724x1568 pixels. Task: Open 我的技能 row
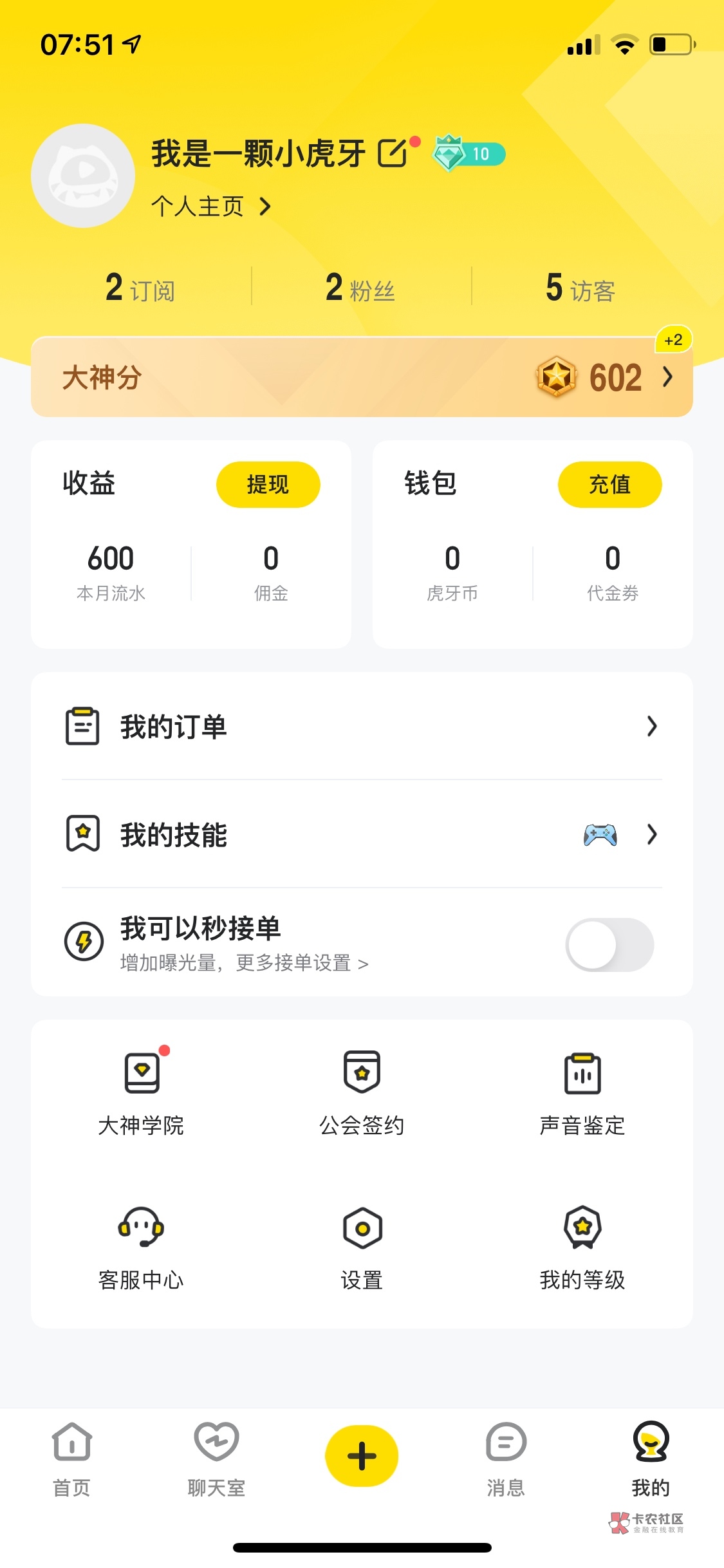pyautogui.click(x=362, y=835)
